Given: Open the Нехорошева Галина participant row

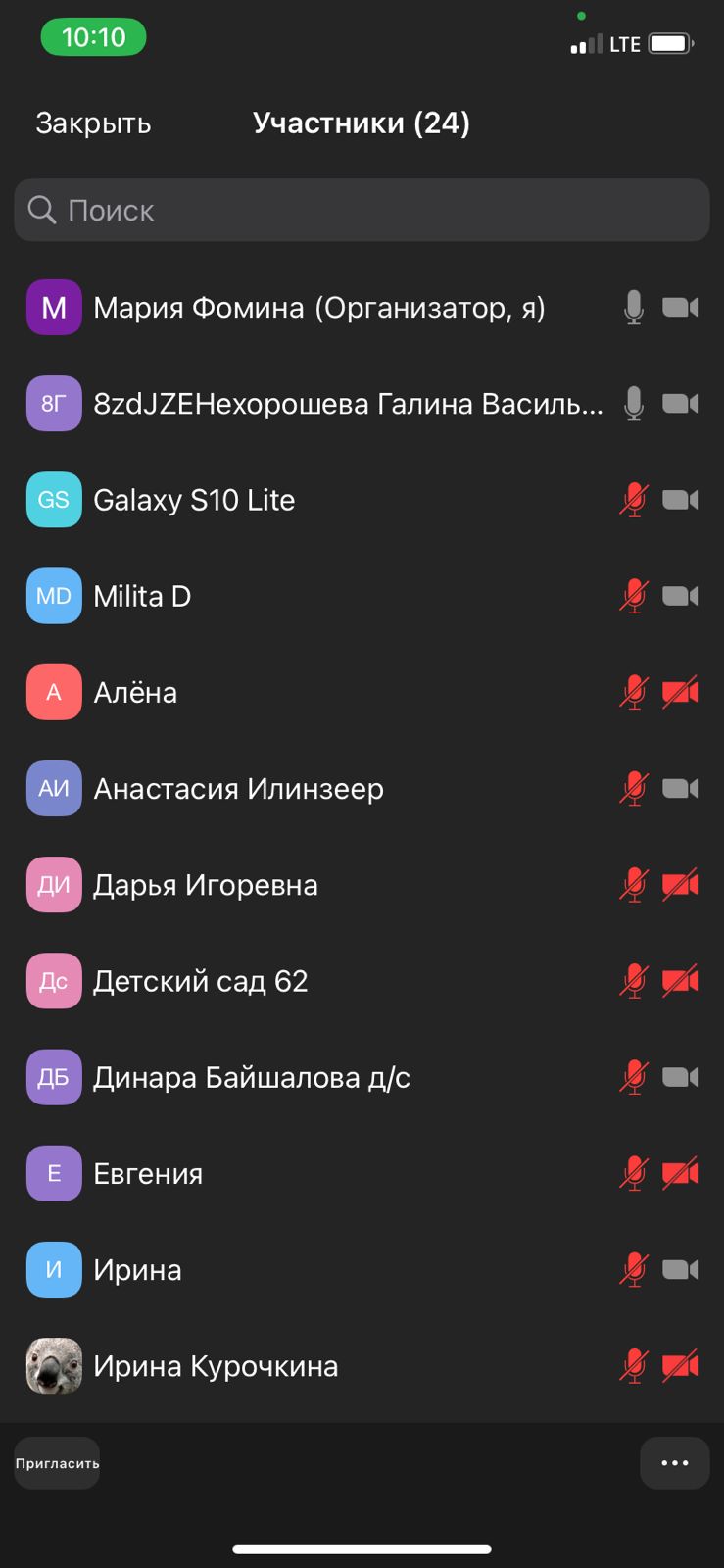Looking at the screenshot, I should (x=348, y=404).
